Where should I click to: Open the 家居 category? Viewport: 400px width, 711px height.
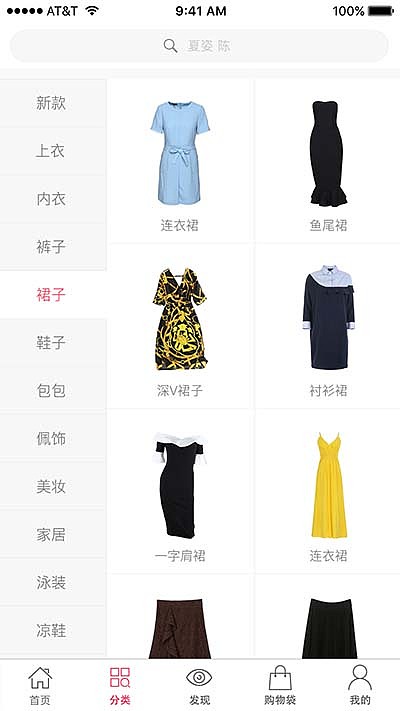click(x=53, y=535)
